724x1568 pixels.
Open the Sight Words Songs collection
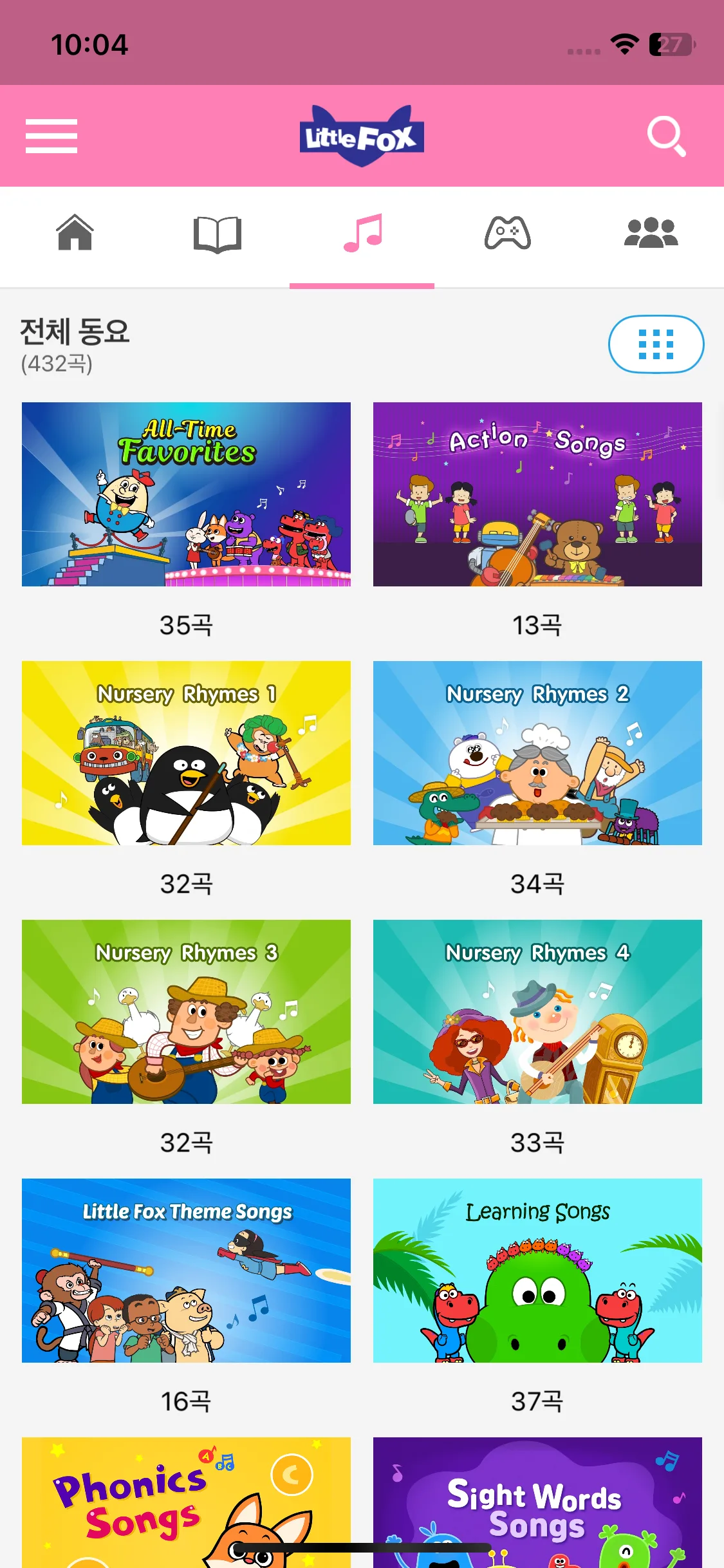pos(537,1500)
